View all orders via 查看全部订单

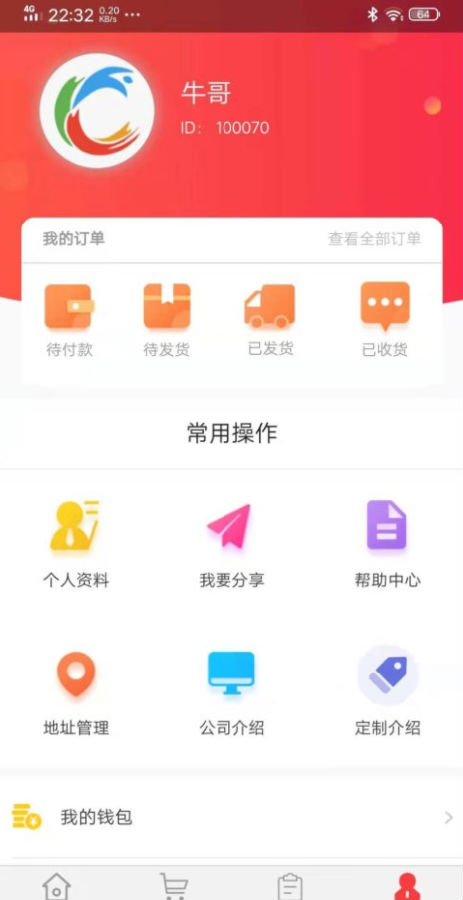(375, 239)
